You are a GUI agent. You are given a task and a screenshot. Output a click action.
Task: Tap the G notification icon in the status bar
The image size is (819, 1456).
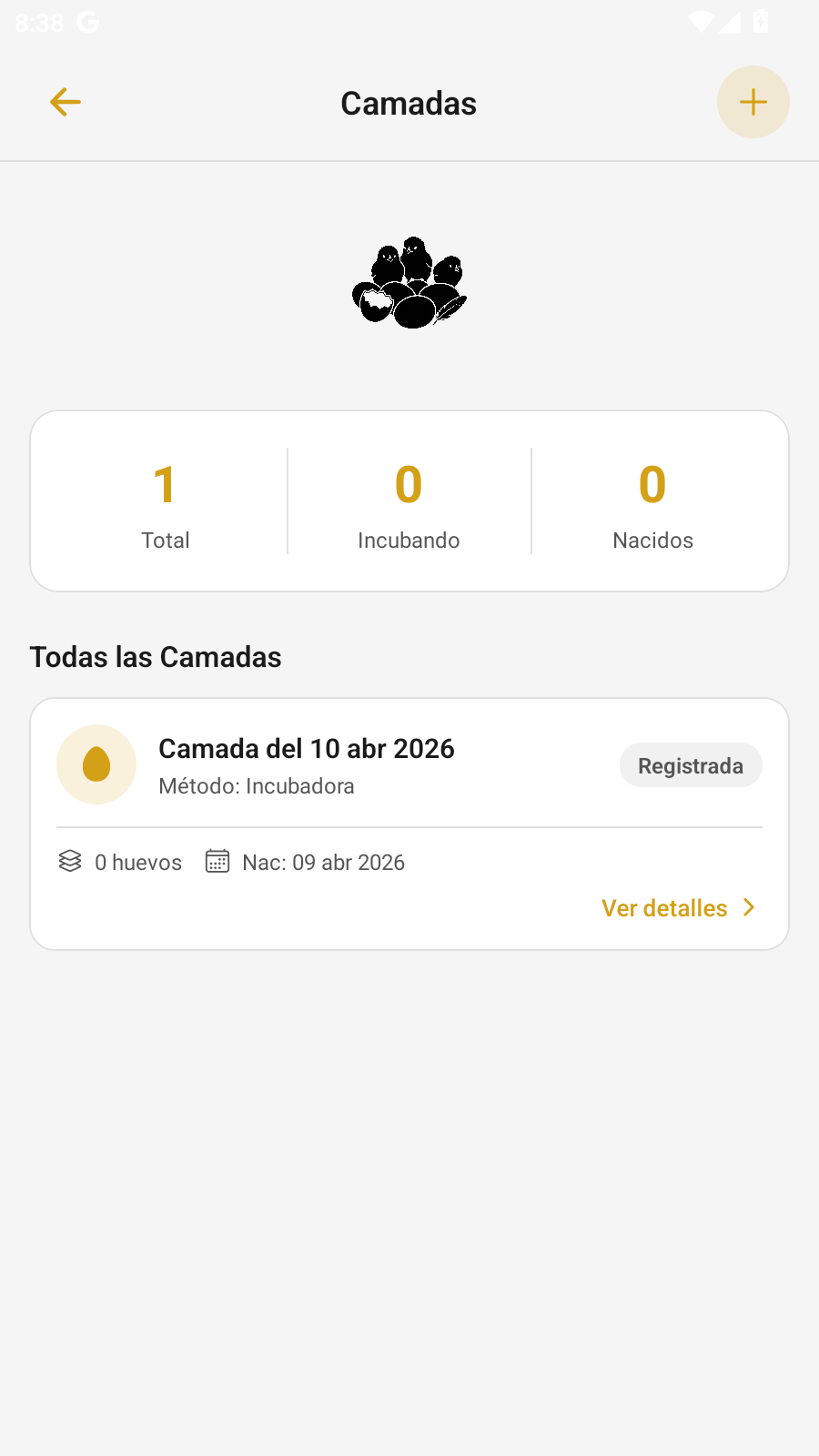(88, 21)
